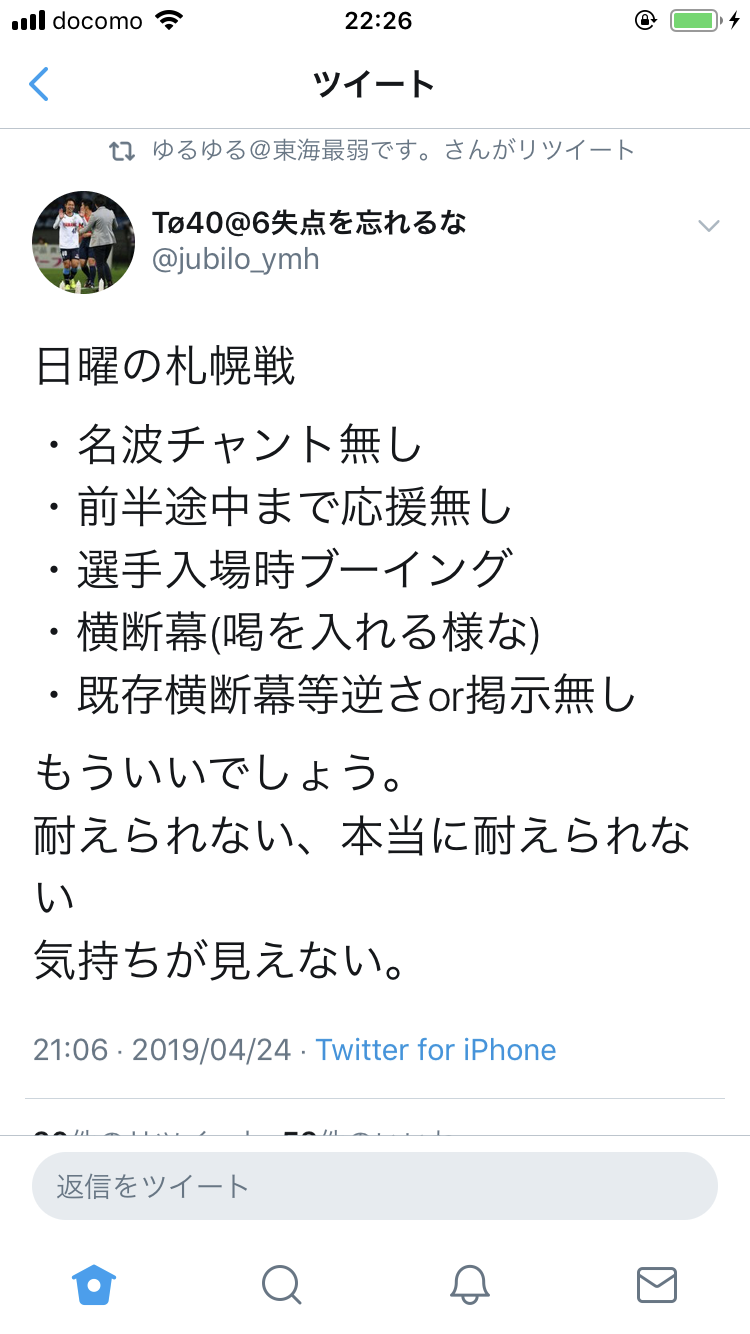Open the Twitter for iPhone link
The width and height of the screenshot is (750, 1334).
(x=436, y=1050)
